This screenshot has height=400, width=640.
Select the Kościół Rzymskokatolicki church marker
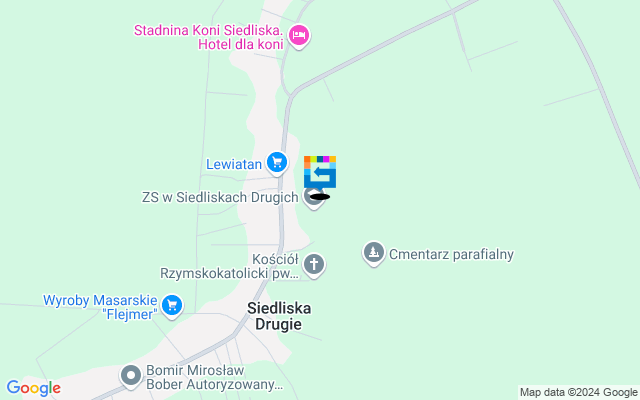(314, 265)
